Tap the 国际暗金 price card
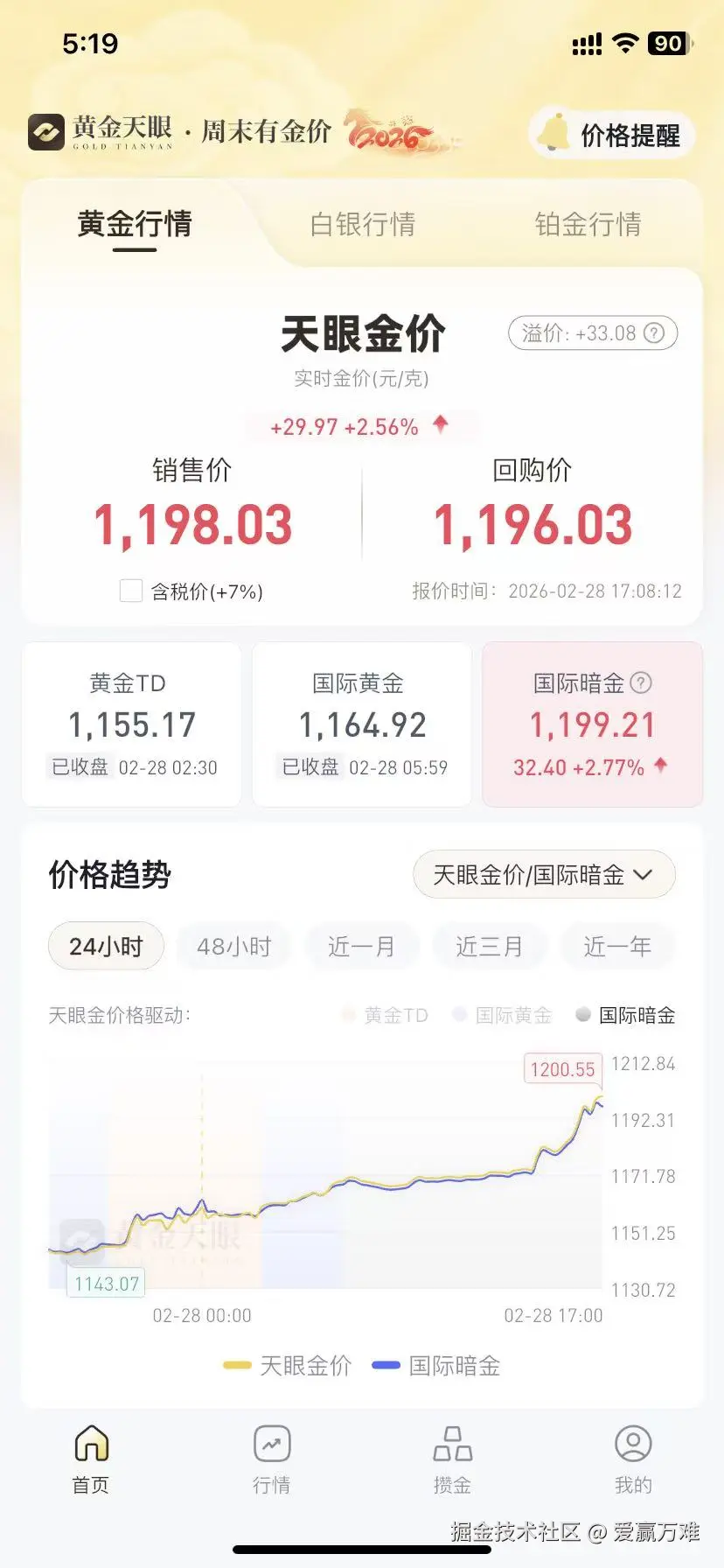The width and height of the screenshot is (724, 1568). (592, 724)
